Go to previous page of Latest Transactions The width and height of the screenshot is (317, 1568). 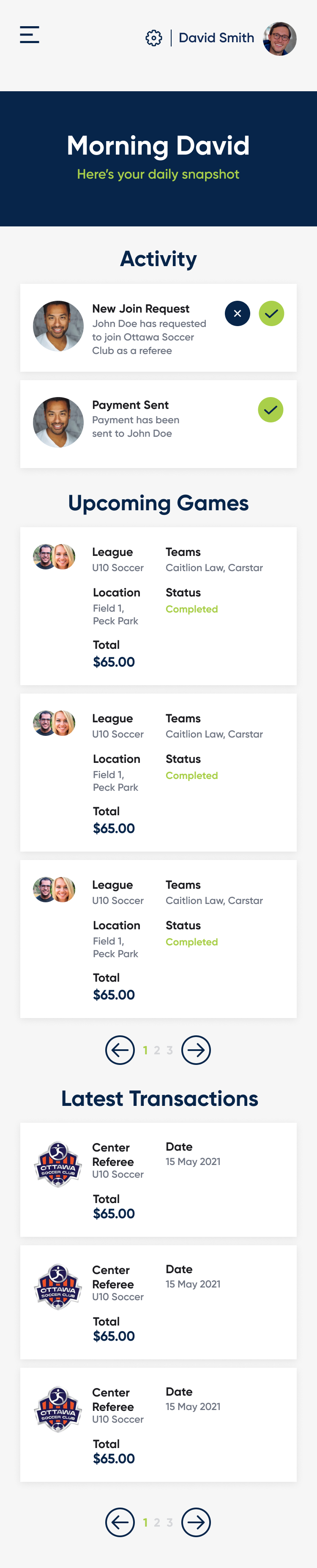(x=120, y=1522)
